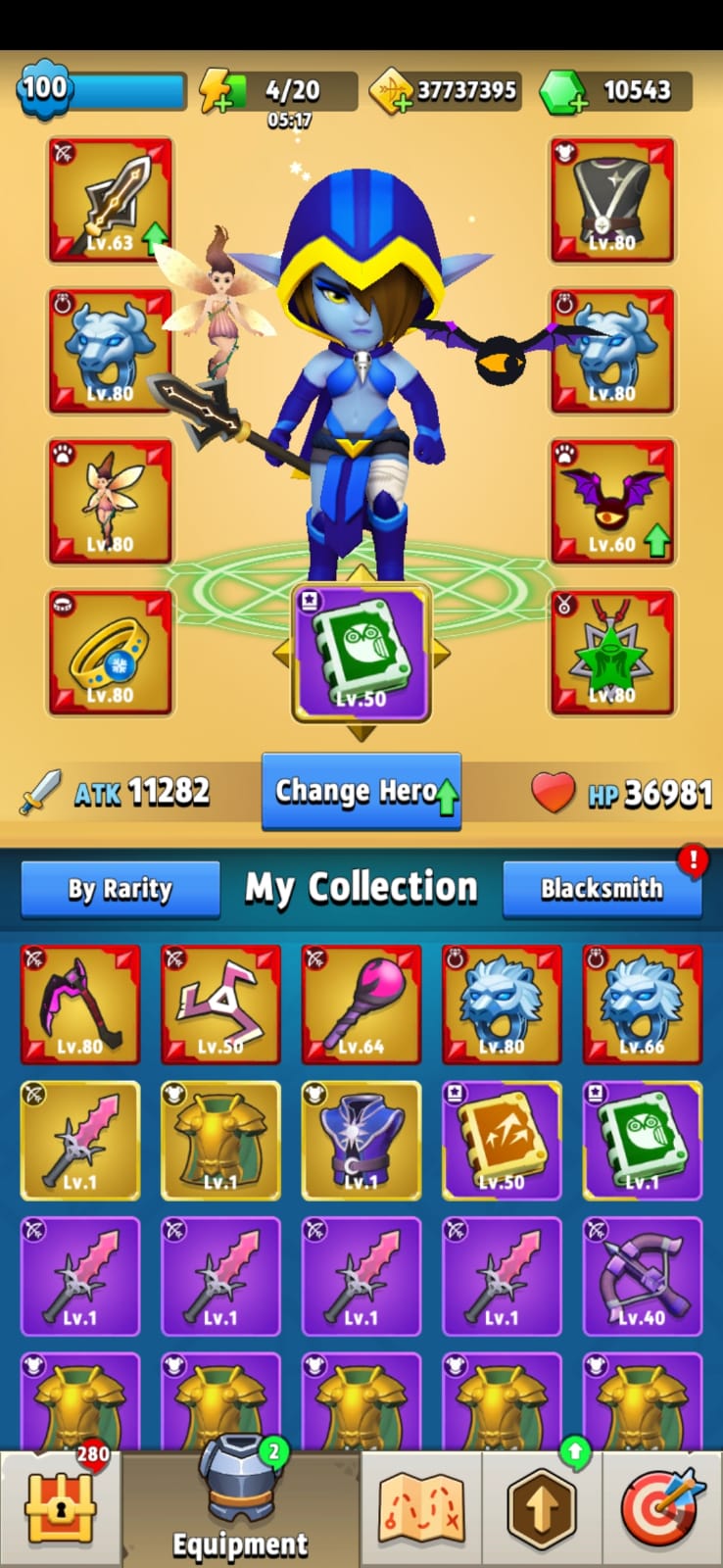
Task: Select equipped sword Lv.63
Action: pyautogui.click(x=111, y=201)
